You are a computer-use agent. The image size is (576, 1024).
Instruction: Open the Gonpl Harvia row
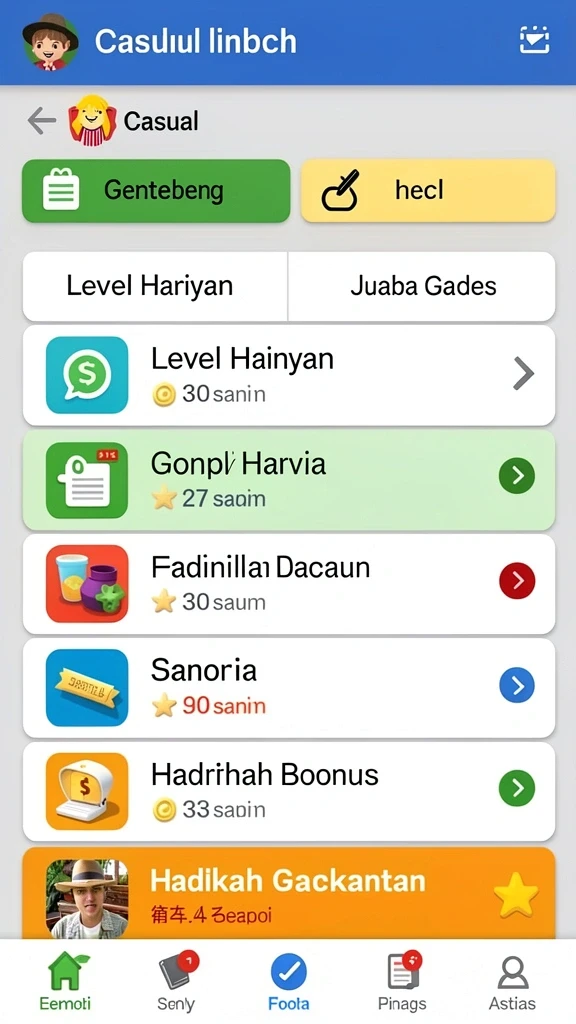(289, 480)
